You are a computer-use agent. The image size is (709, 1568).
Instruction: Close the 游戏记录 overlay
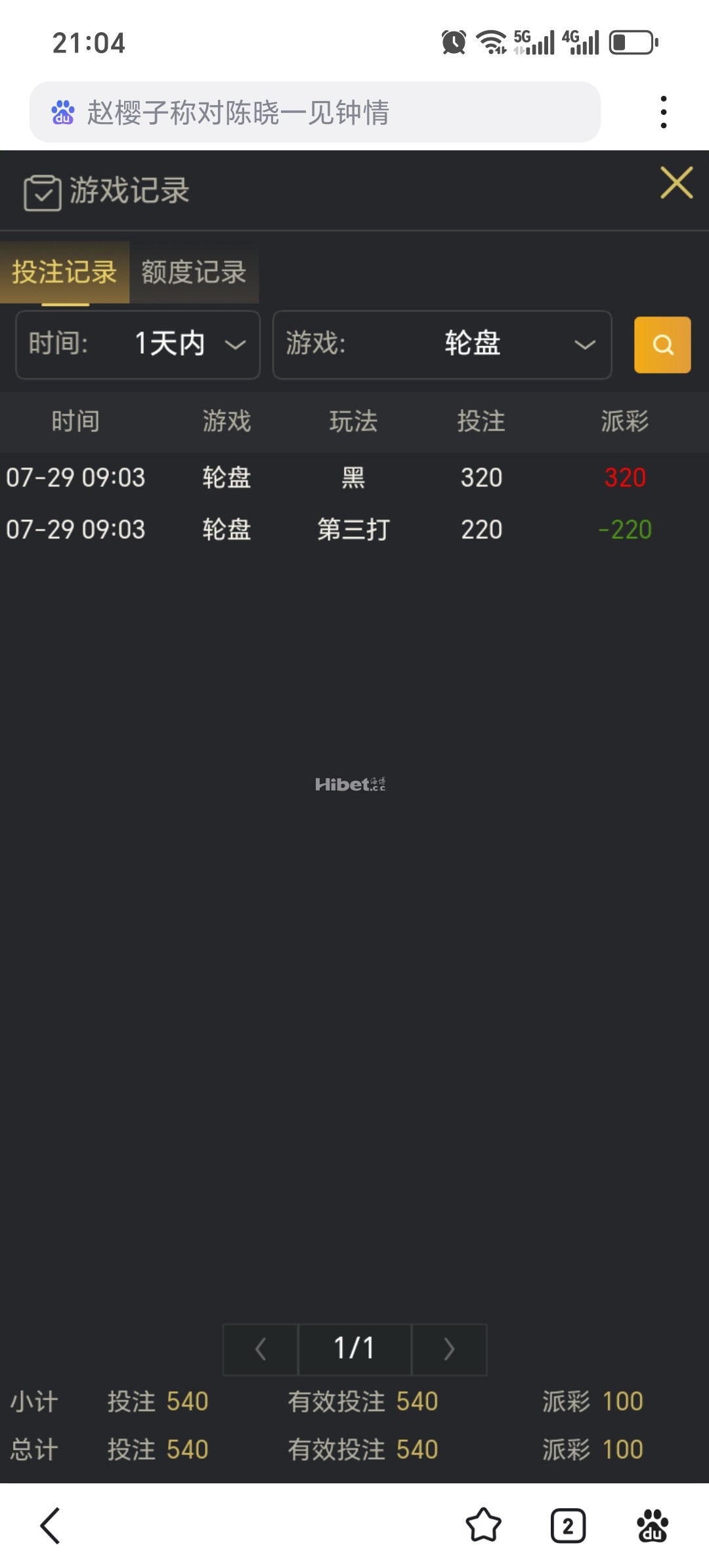point(677,183)
